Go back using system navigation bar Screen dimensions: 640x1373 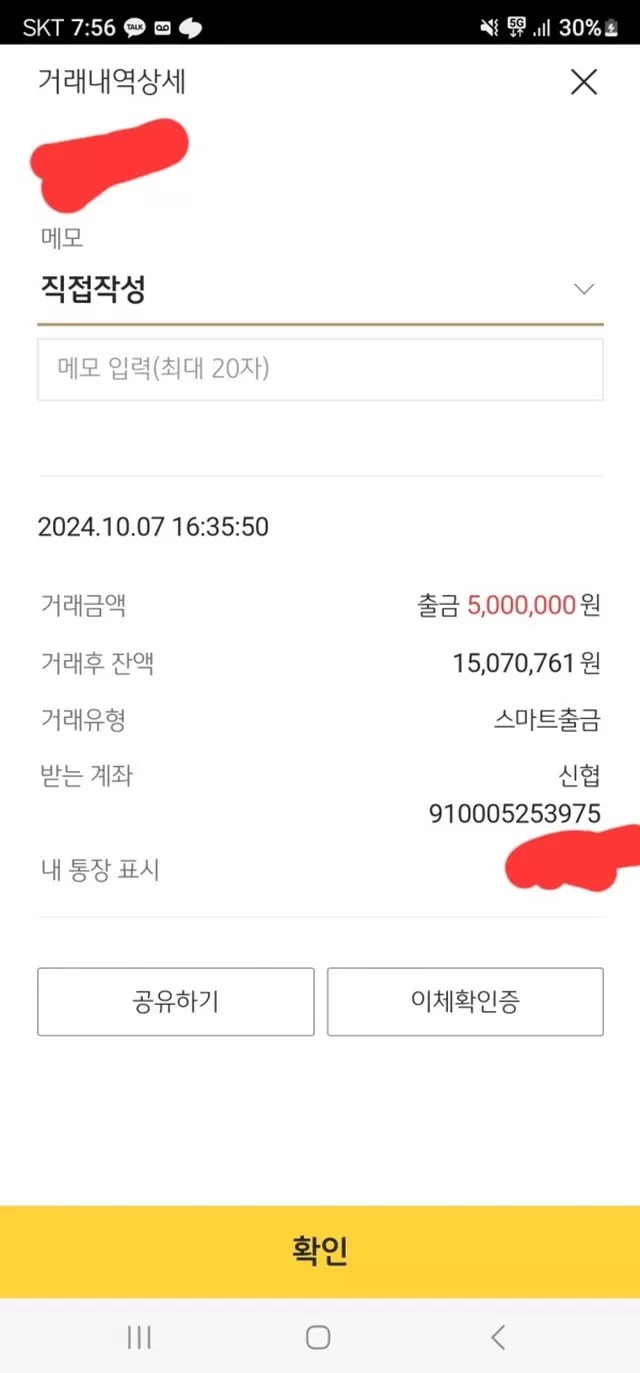(x=498, y=1337)
